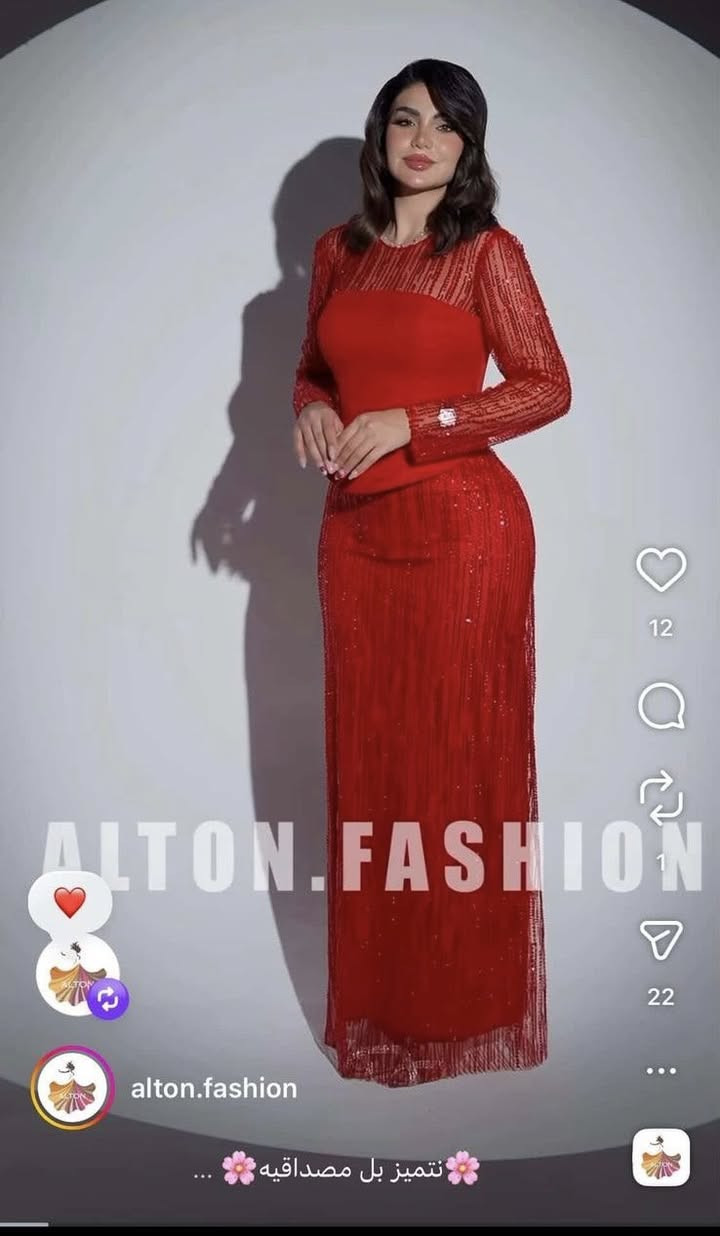Tap the reposted-by avatar with heart bubble
Screen dimensions: 720x1236
pyautogui.click(x=78, y=974)
